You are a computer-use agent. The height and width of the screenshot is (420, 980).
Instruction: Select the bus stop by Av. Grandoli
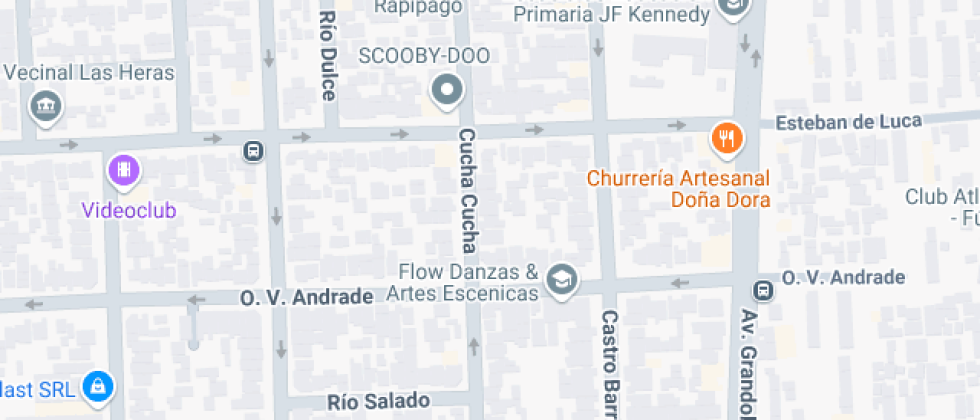[763, 290]
